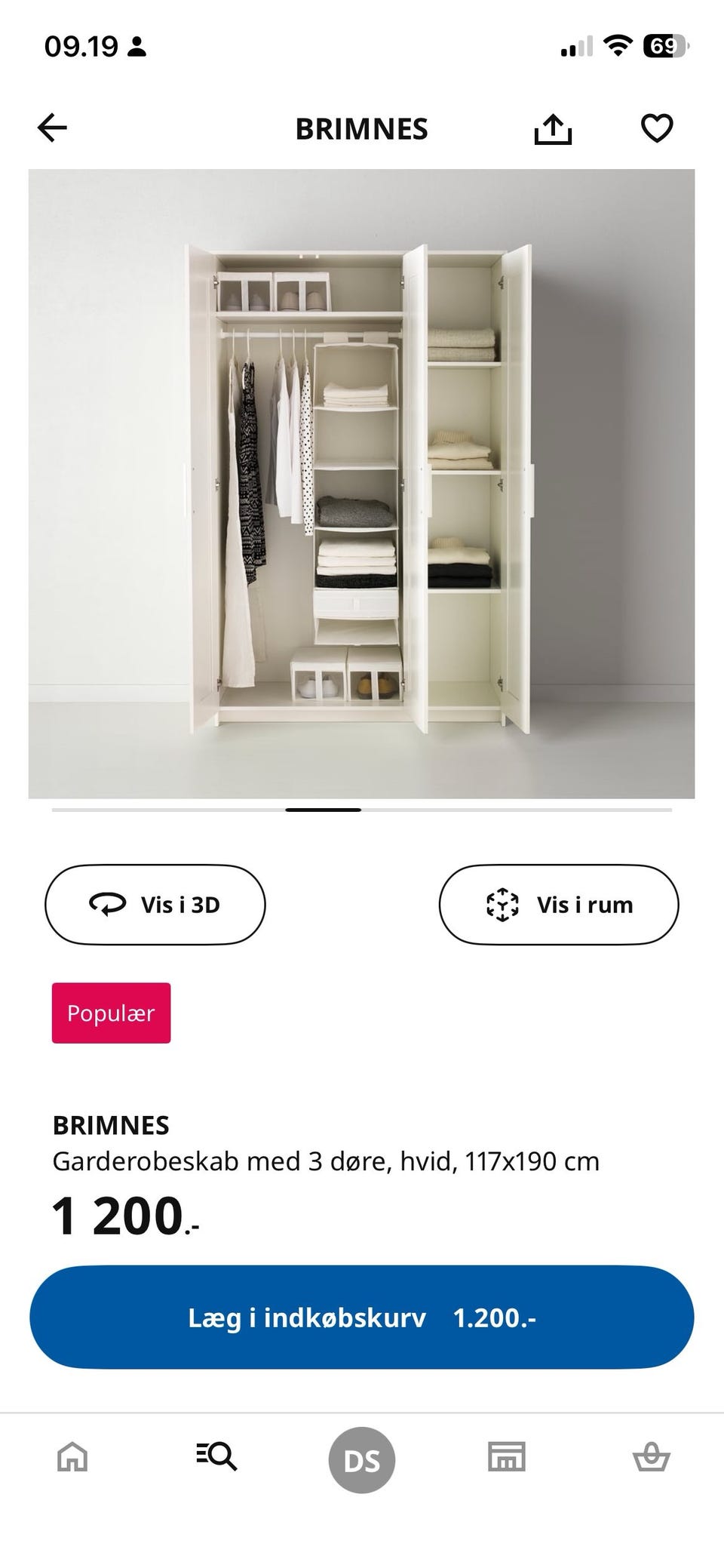Select the Populær badge
This screenshot has width=724, height=1568.
tap(111, 1013)
